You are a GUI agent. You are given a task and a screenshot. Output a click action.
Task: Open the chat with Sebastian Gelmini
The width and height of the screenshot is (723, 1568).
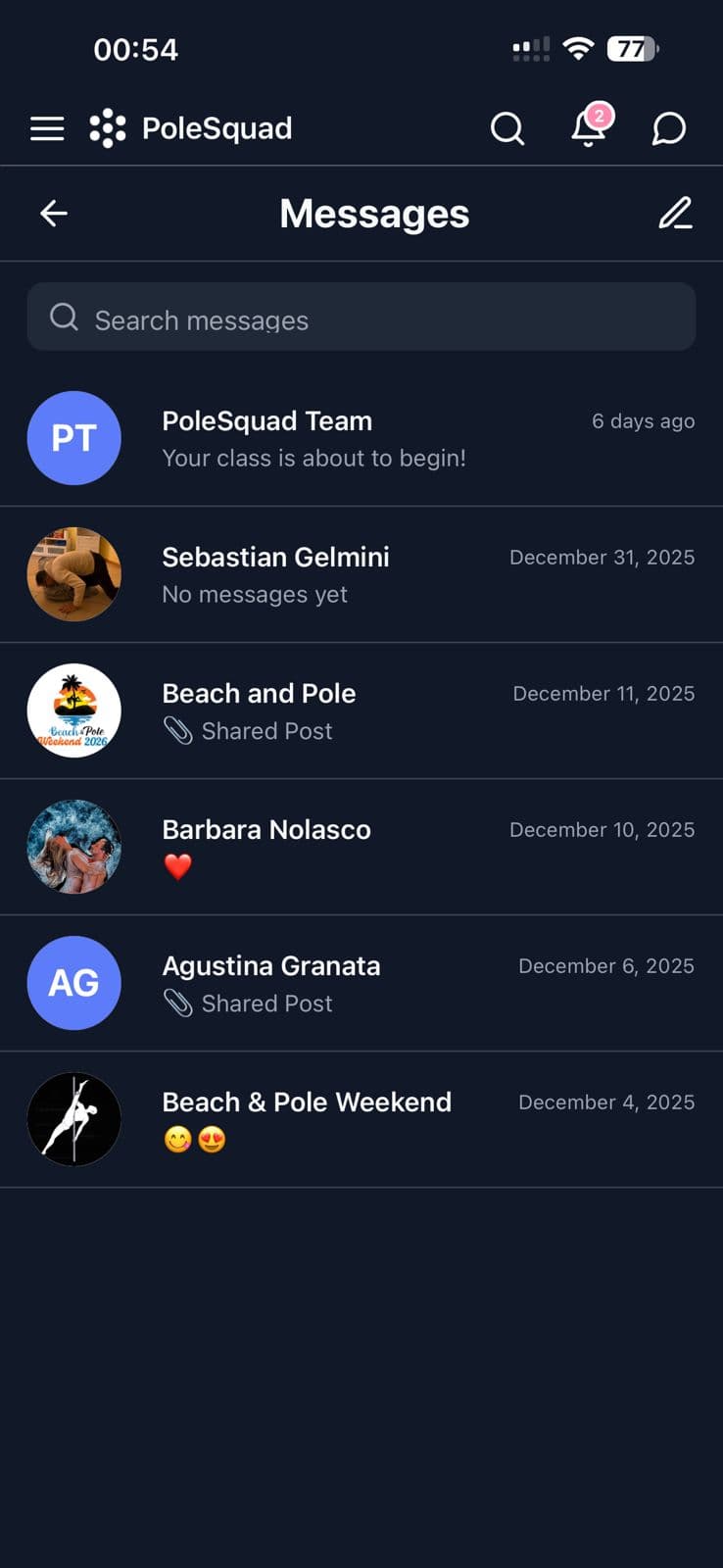click(361, 574)
